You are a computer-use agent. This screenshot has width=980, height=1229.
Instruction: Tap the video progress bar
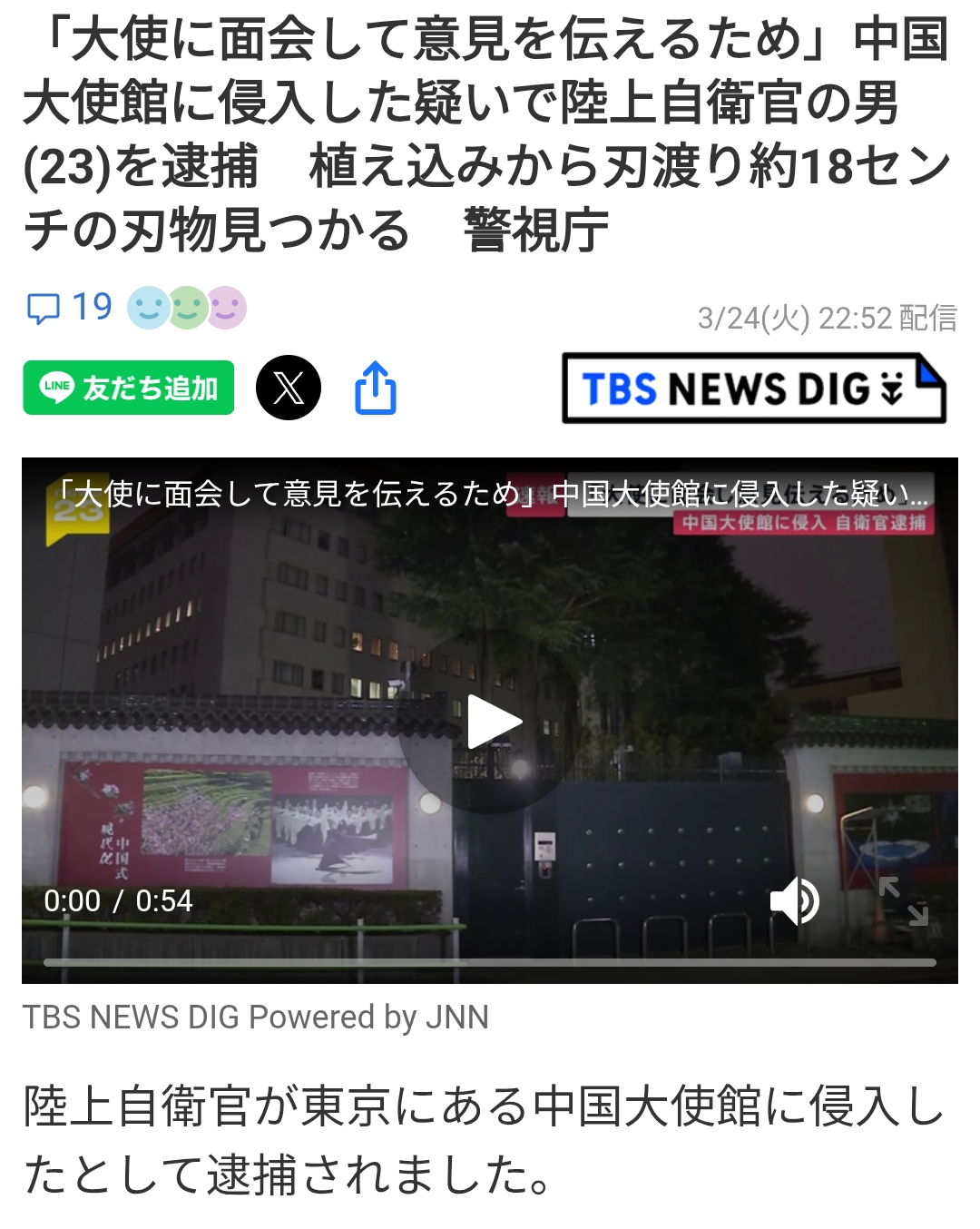(x=490, y=962)
